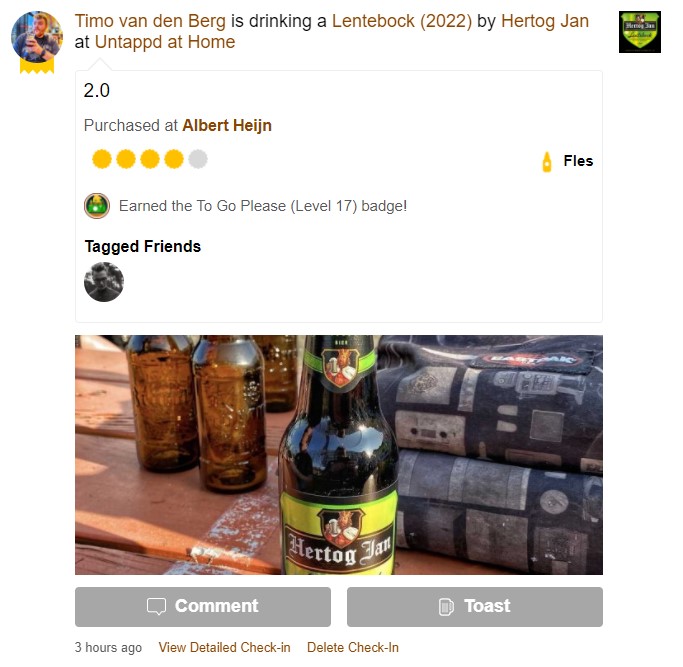Open View Detailed Check-in
Image resolution: width=683 pixels, height=667 pixels.
click(224, 647)
